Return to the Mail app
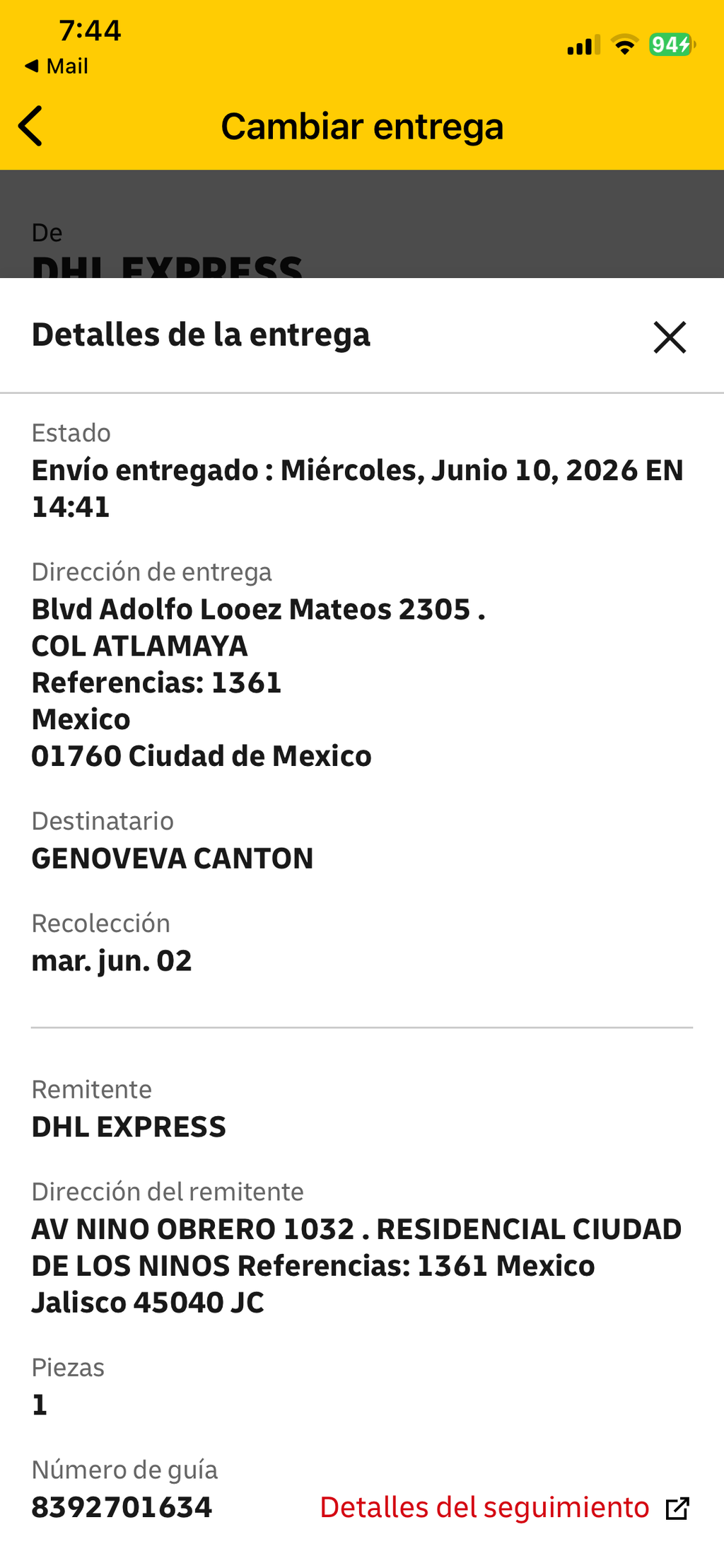Viewport: 724px width, 1568px height. [x=57, y=66]
